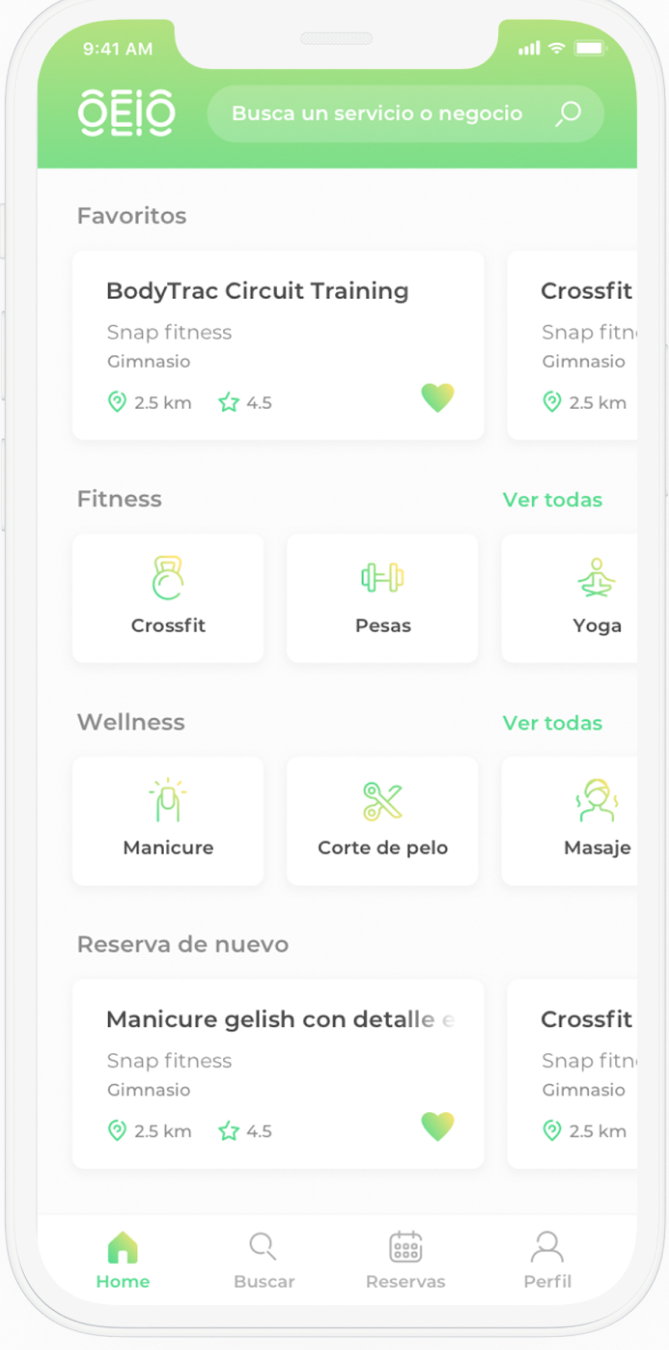Select the Pesas category

coord(382,598)
